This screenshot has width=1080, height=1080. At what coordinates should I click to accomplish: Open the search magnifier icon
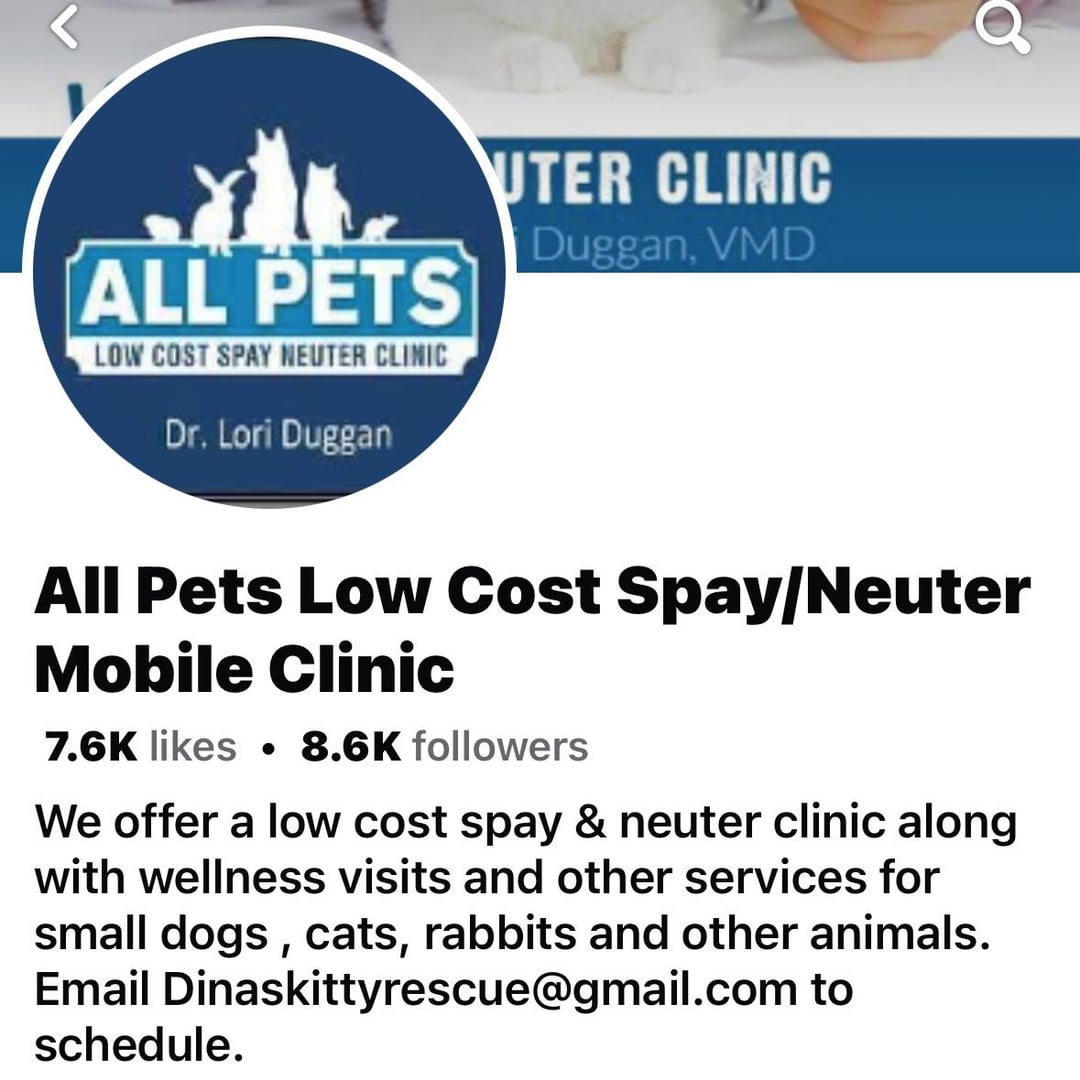1003,28
